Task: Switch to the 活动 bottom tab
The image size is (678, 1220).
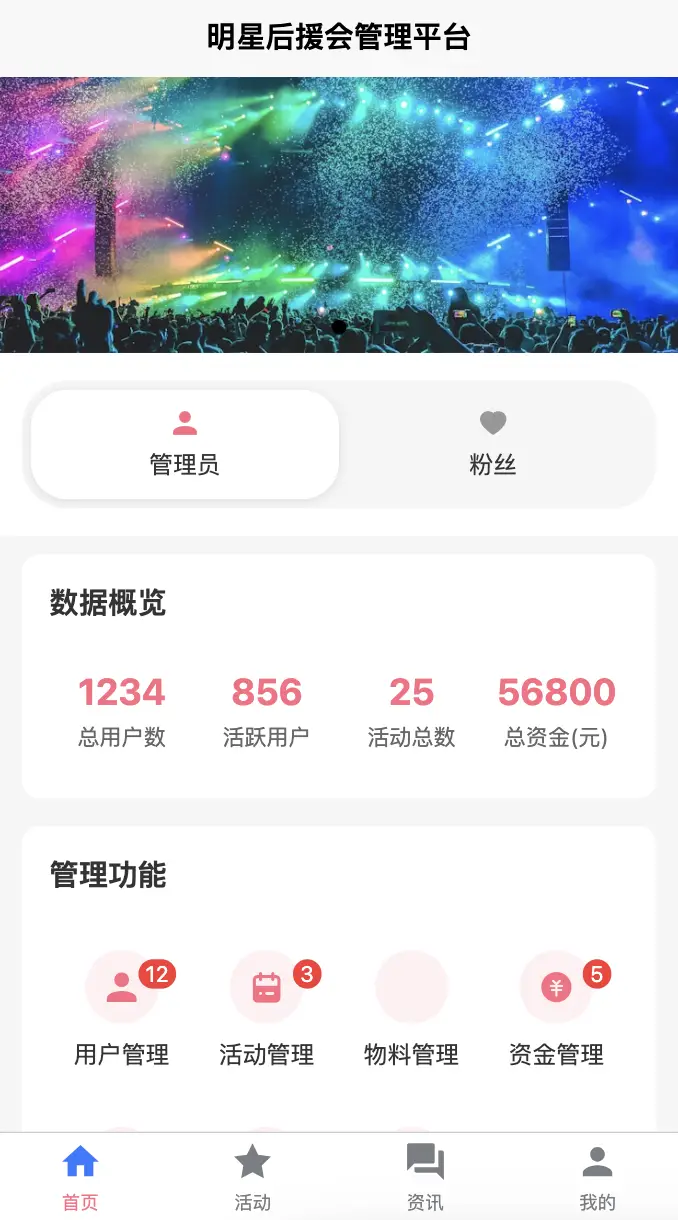Action: (252, 1177)
